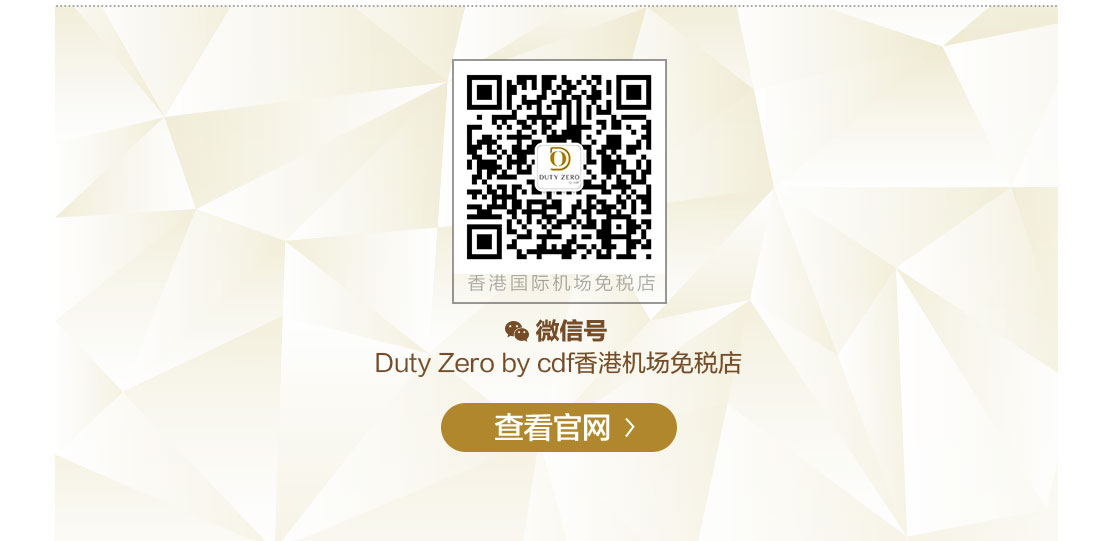Open the official site via 查看官网
This screenshot has width=1112, height=541.
[x=558, y=428]
